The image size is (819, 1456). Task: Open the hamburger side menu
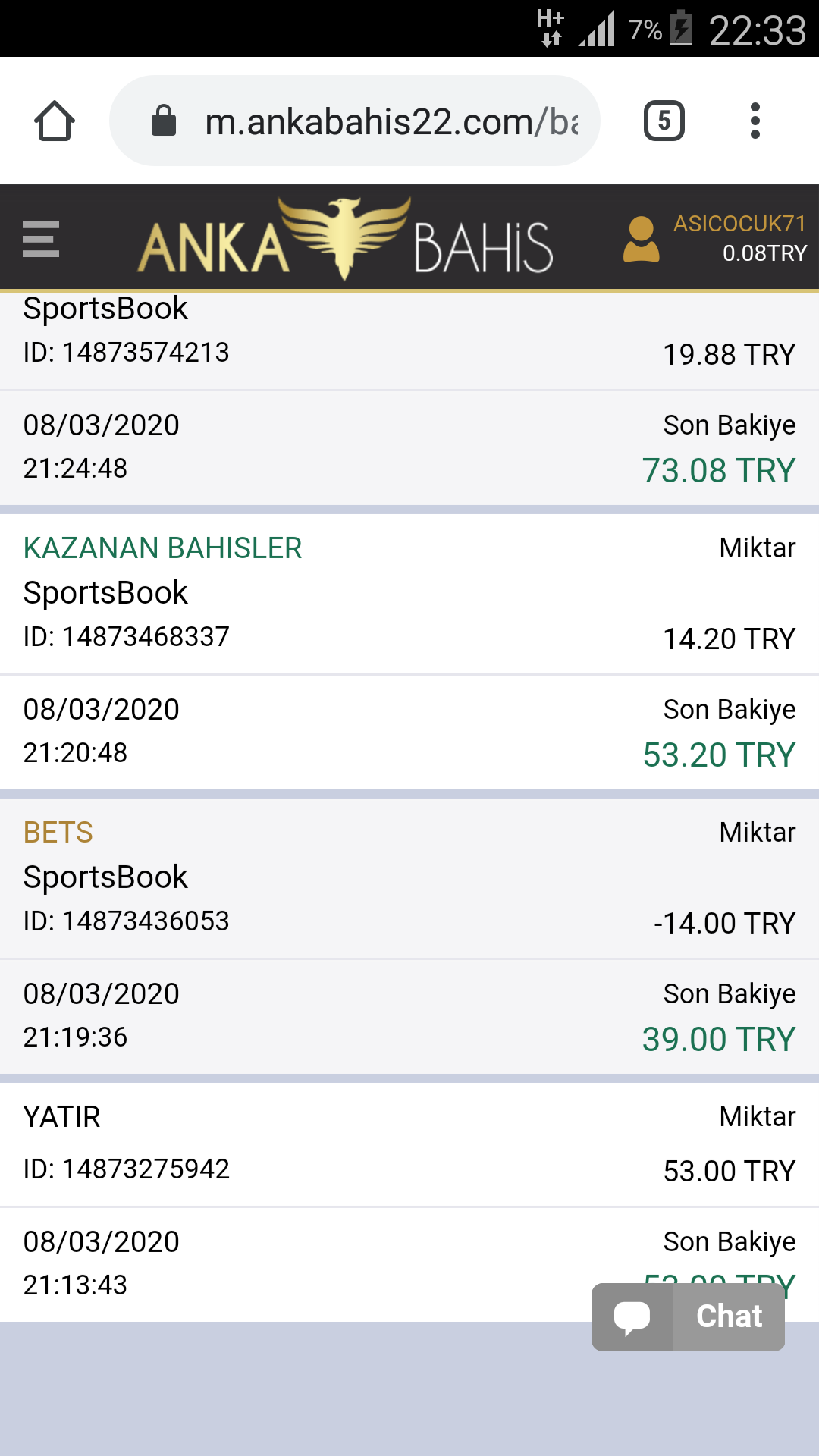[41, 239]
